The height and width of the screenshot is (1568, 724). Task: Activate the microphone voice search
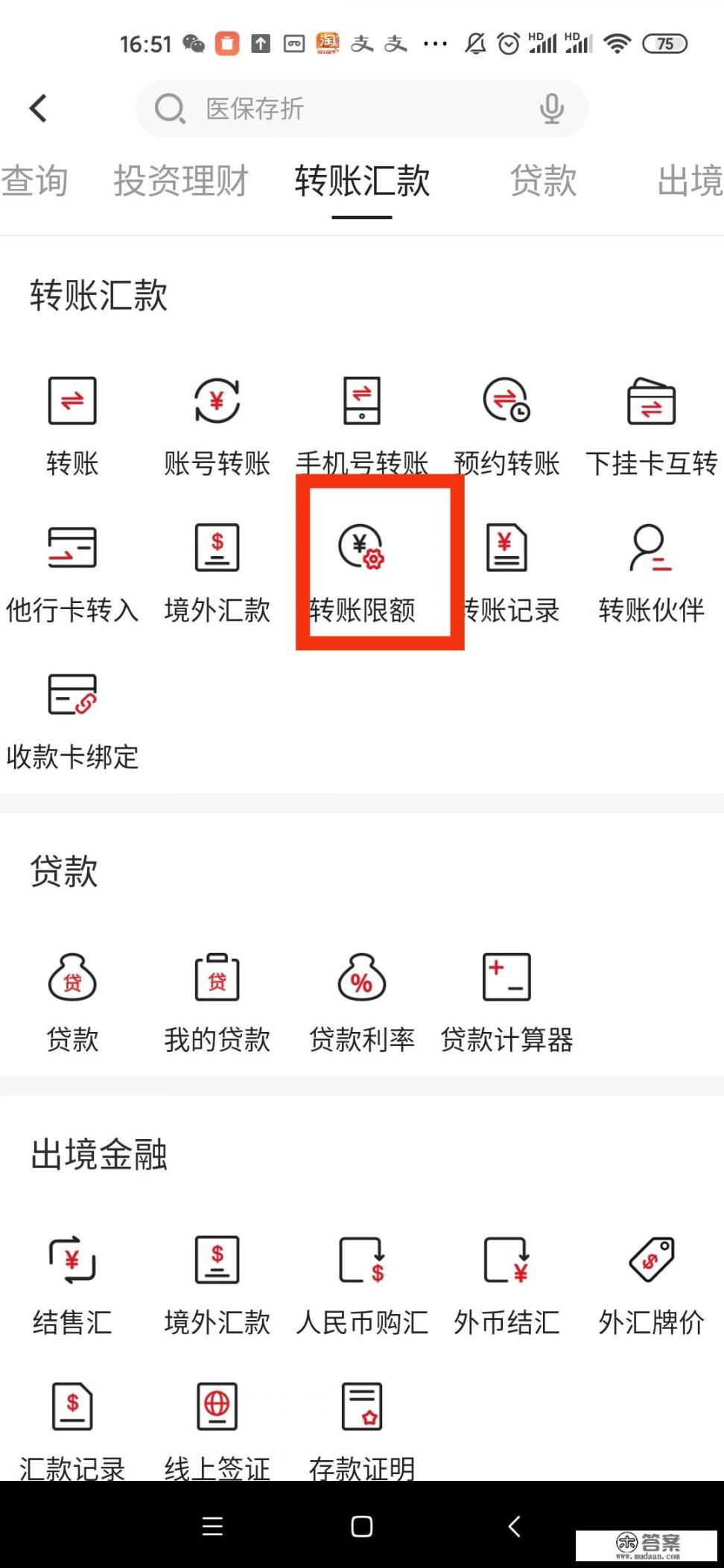pos(552,107)
